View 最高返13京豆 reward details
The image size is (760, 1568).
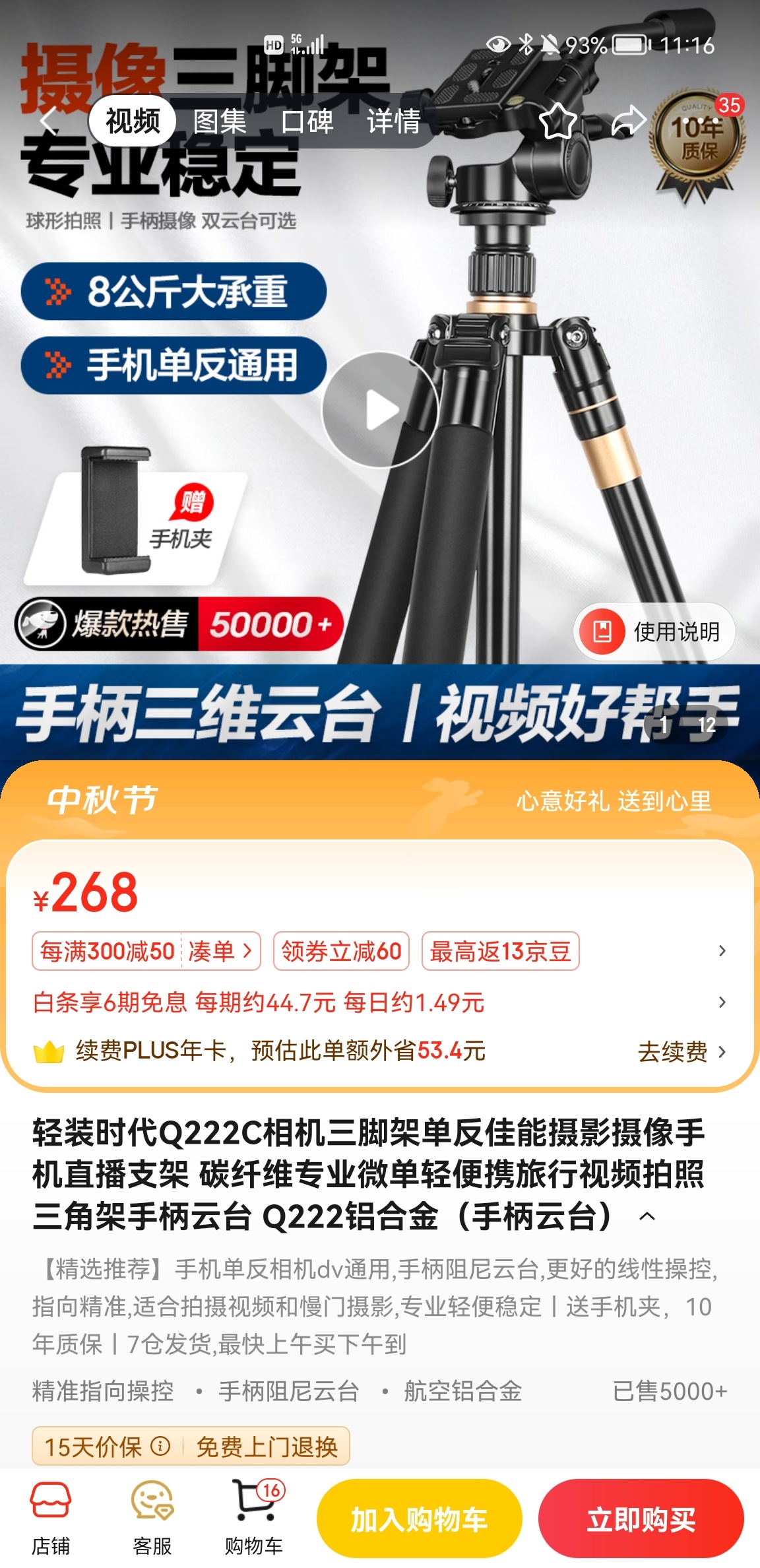click(x=500, y=951)
